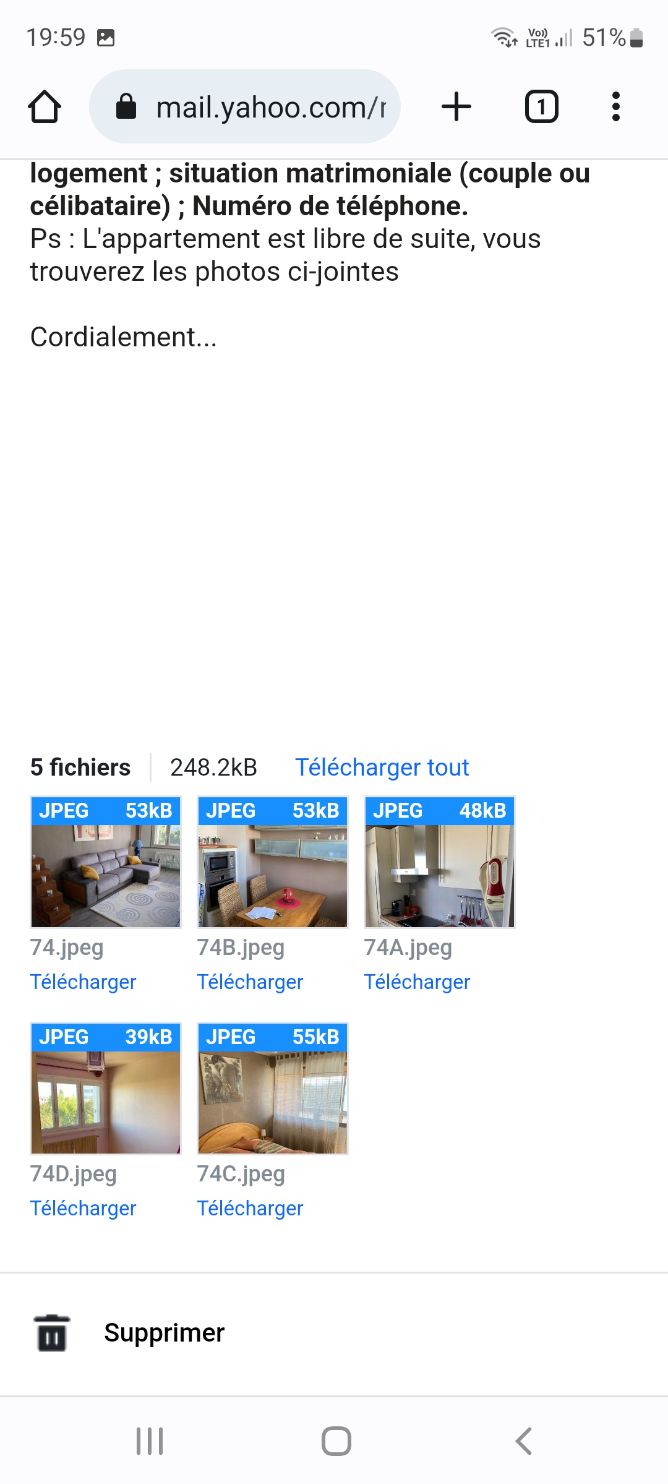Download 74A.jpeg via Télécharger
The height and width of the screenshot is (1484, 668).
click(417, 982)
